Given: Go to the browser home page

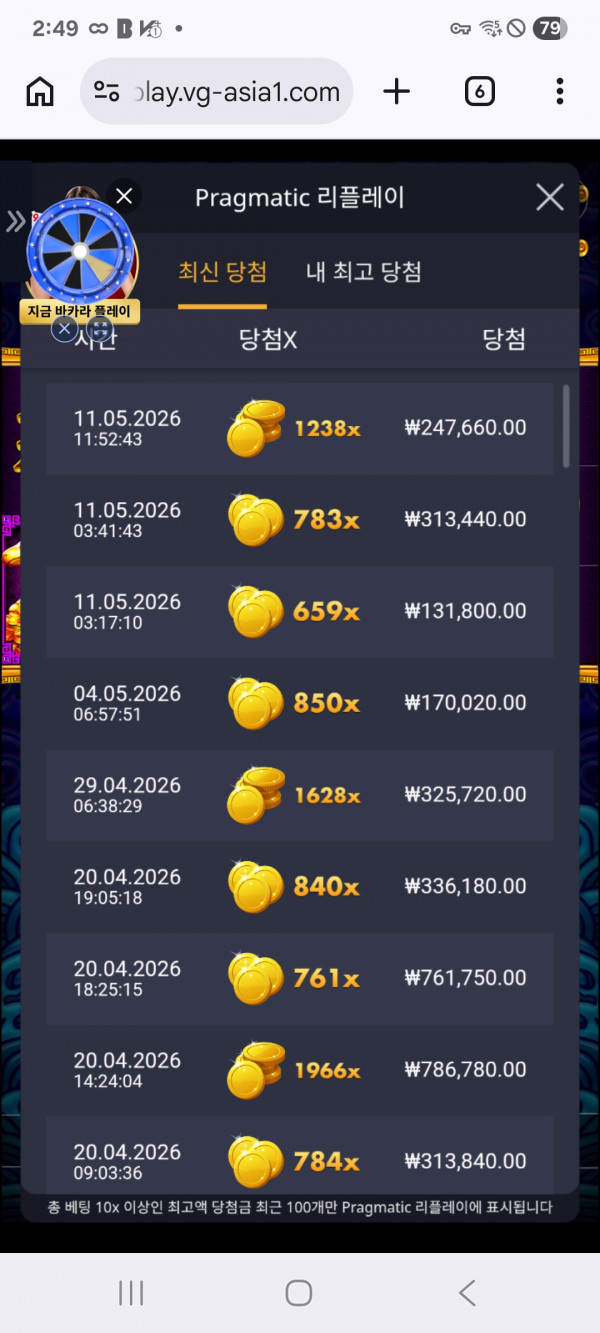Looking at the screenshot, I should coord(40,92).
